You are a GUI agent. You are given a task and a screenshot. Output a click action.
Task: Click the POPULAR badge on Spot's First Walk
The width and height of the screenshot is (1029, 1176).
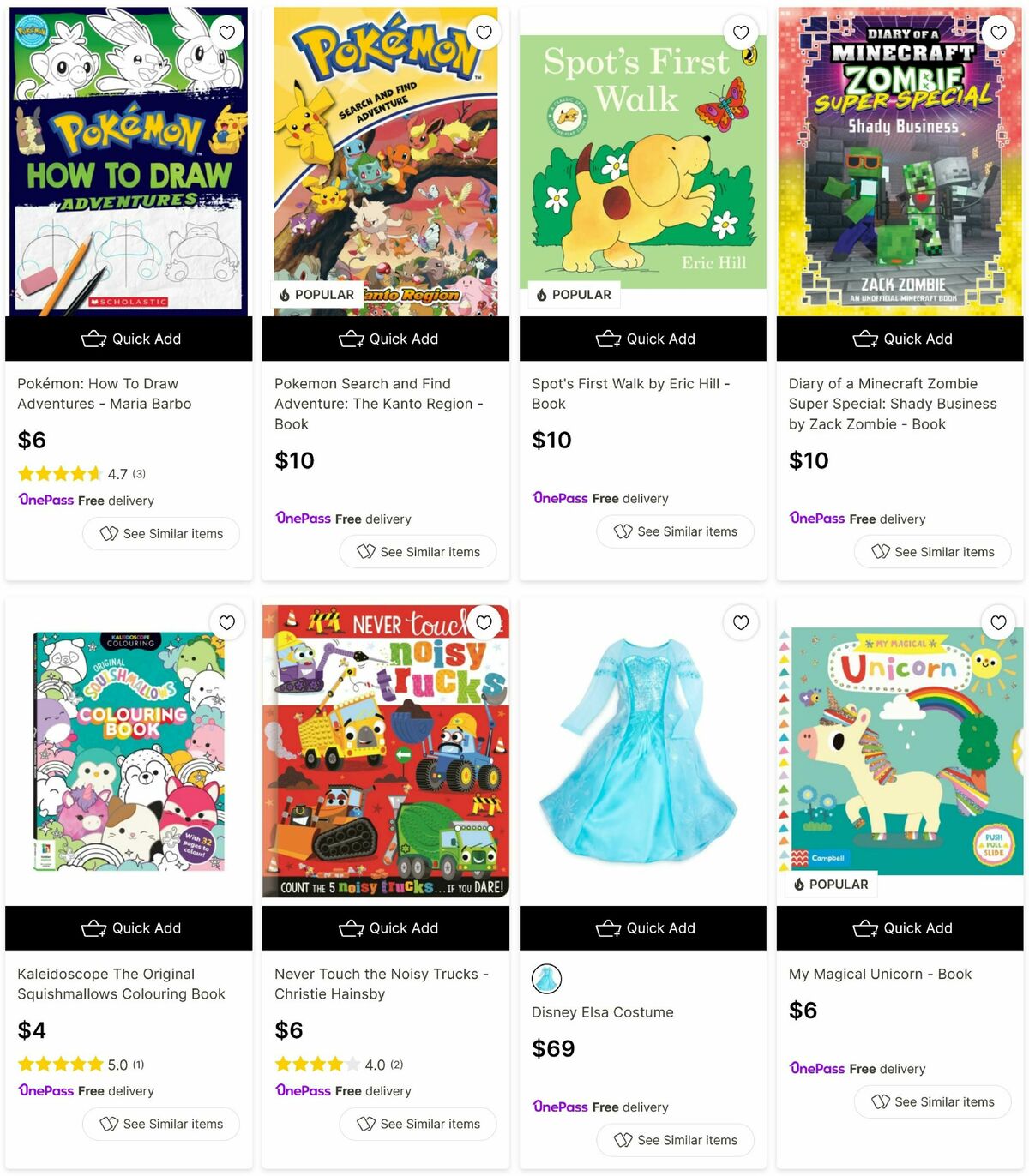[574, 294]
